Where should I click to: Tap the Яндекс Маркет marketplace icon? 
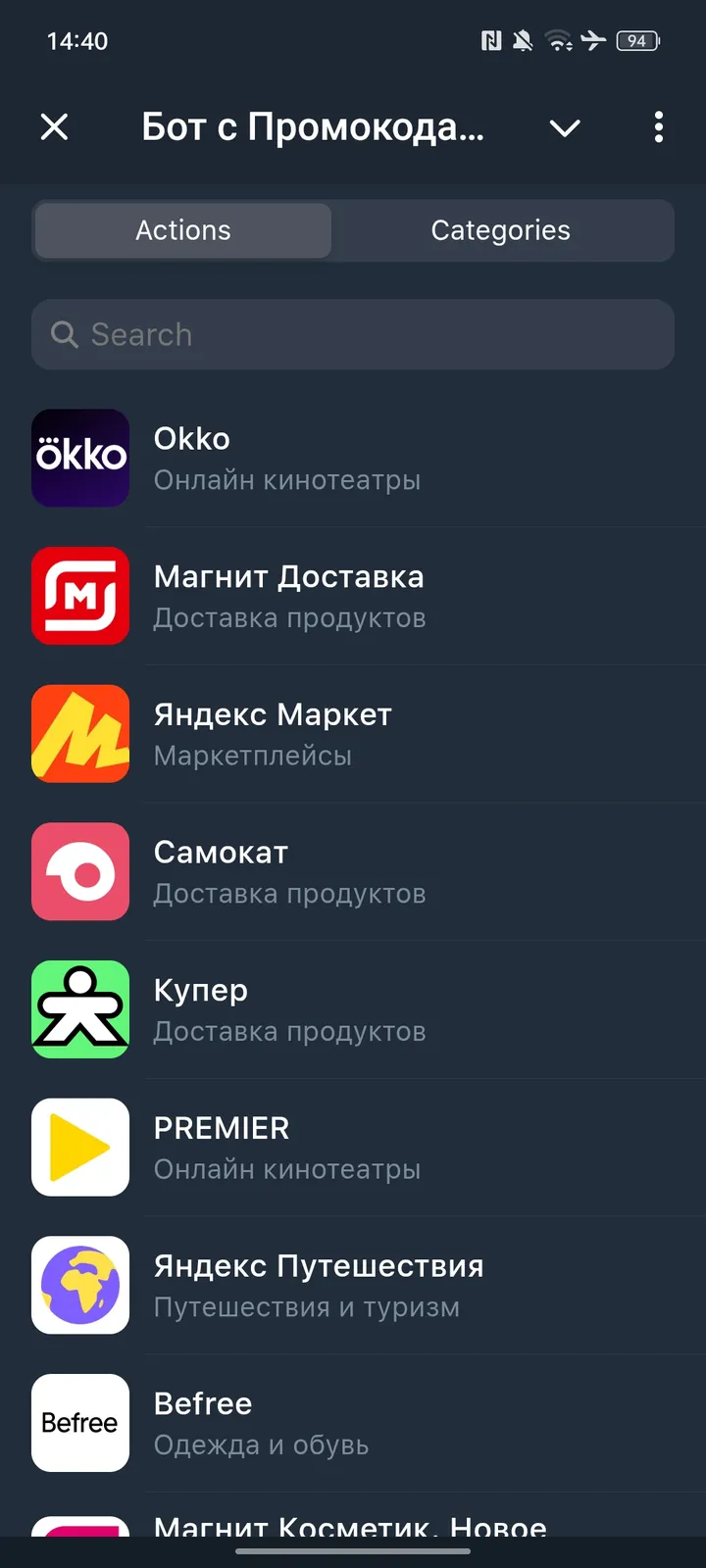(x=80, y=733)
